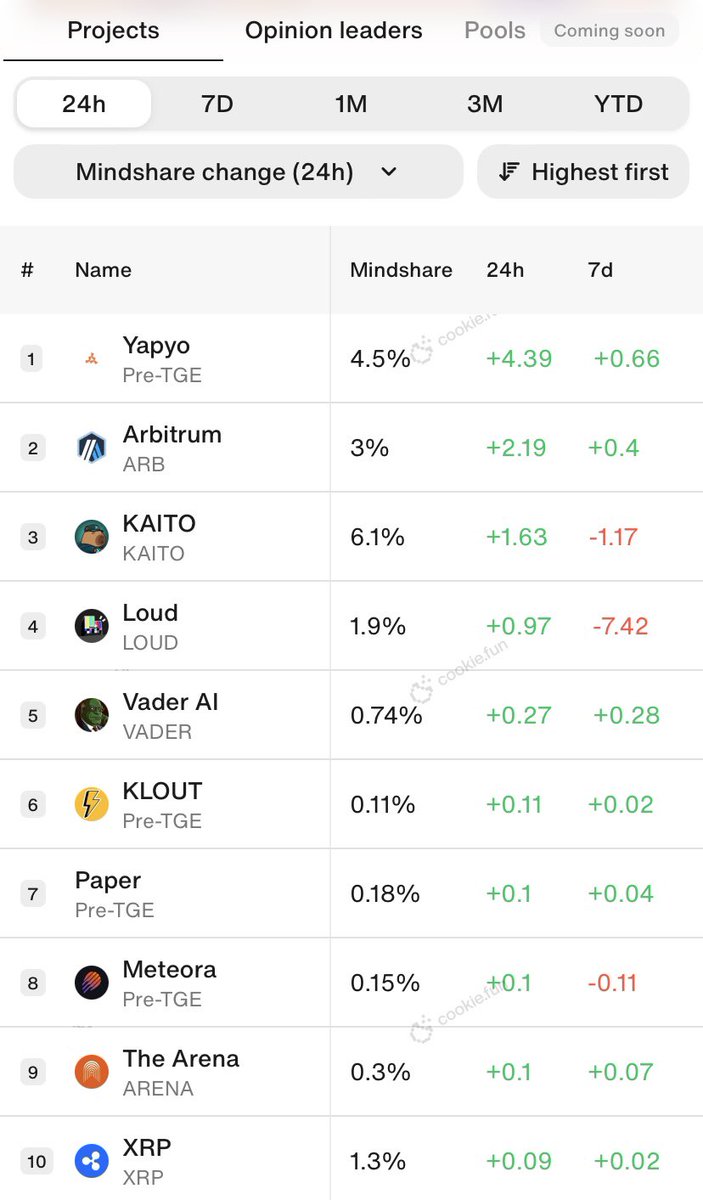
Task: Open the KLOUT project row
Action: pos(351,804)
